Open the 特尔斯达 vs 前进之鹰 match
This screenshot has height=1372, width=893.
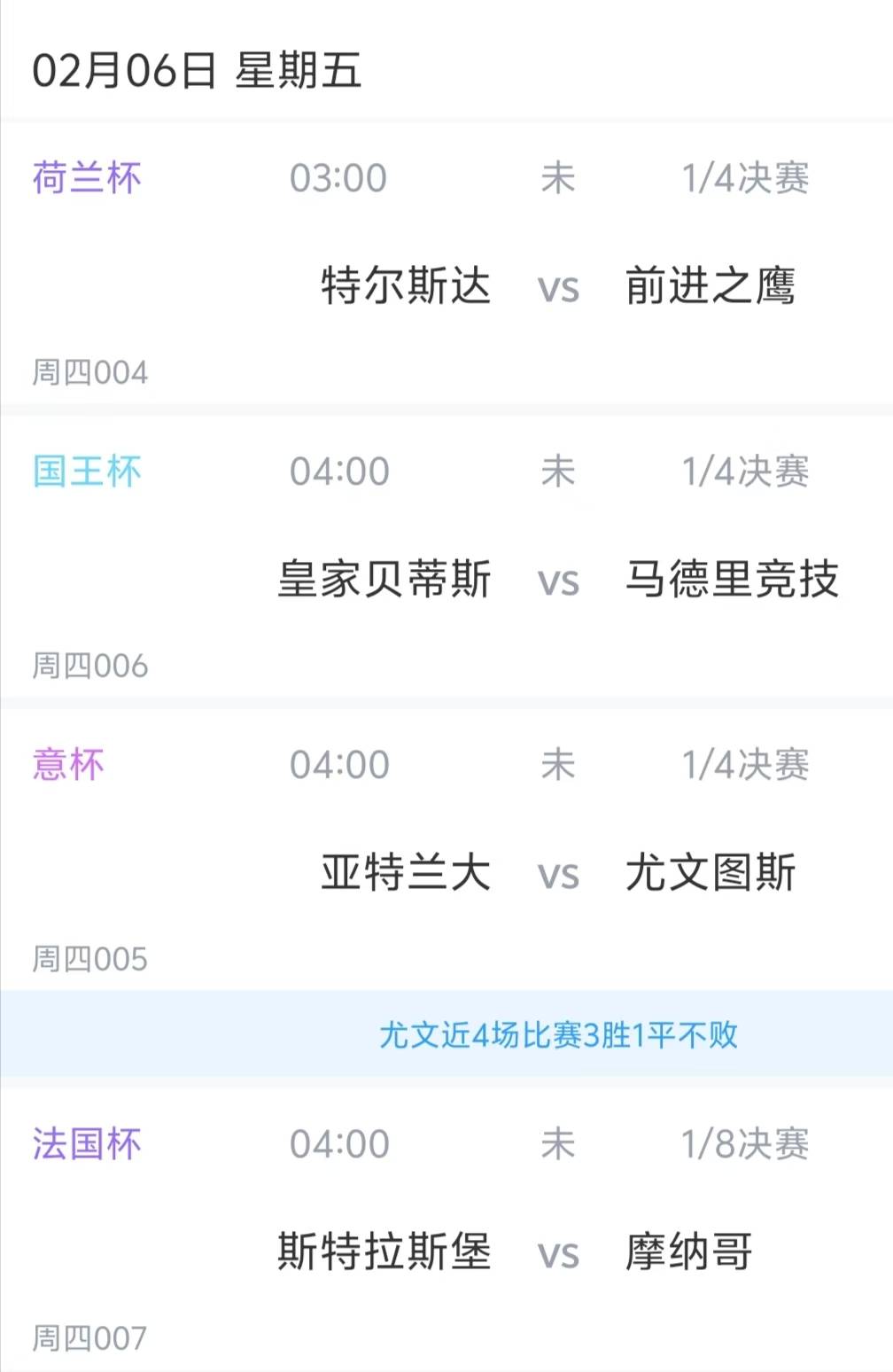coord(558,286)
